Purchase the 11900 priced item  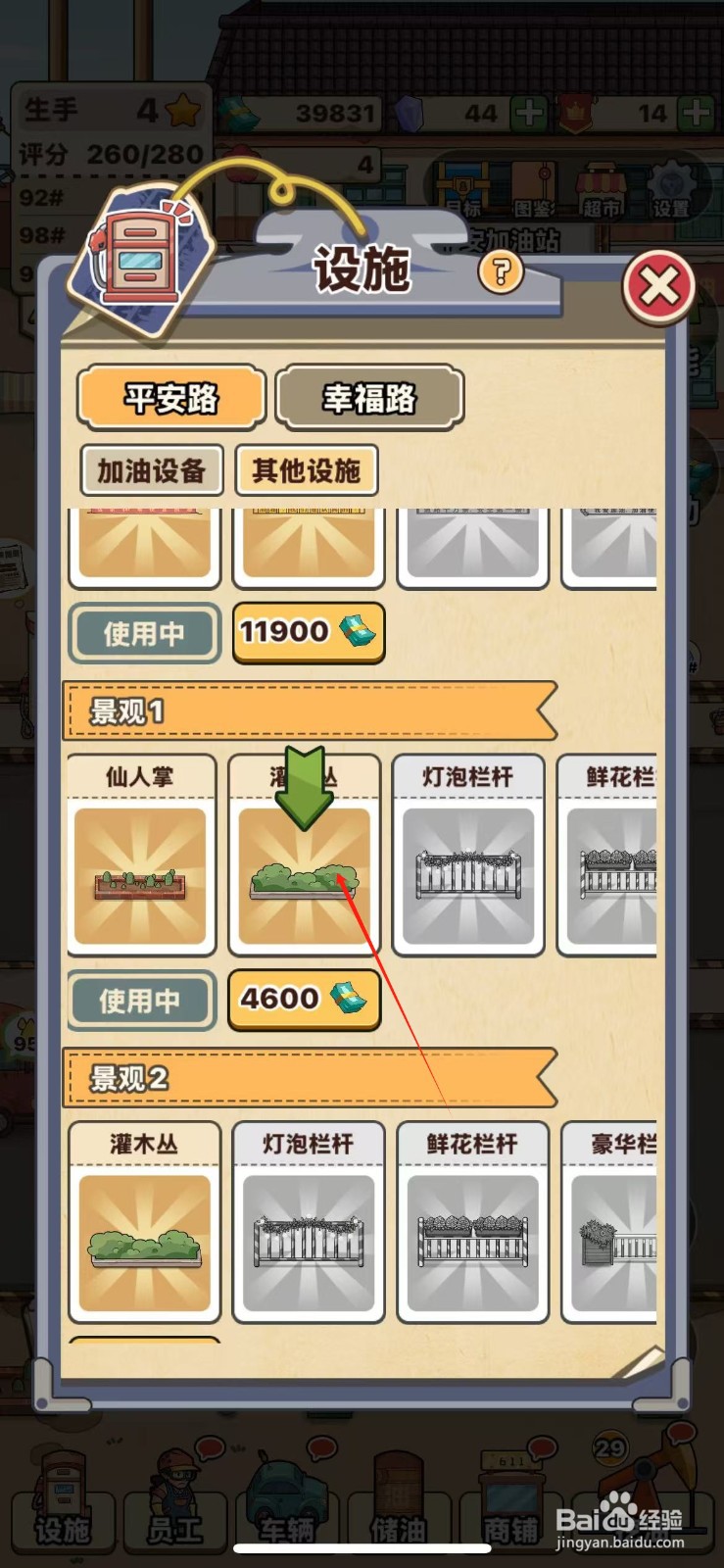308,632
